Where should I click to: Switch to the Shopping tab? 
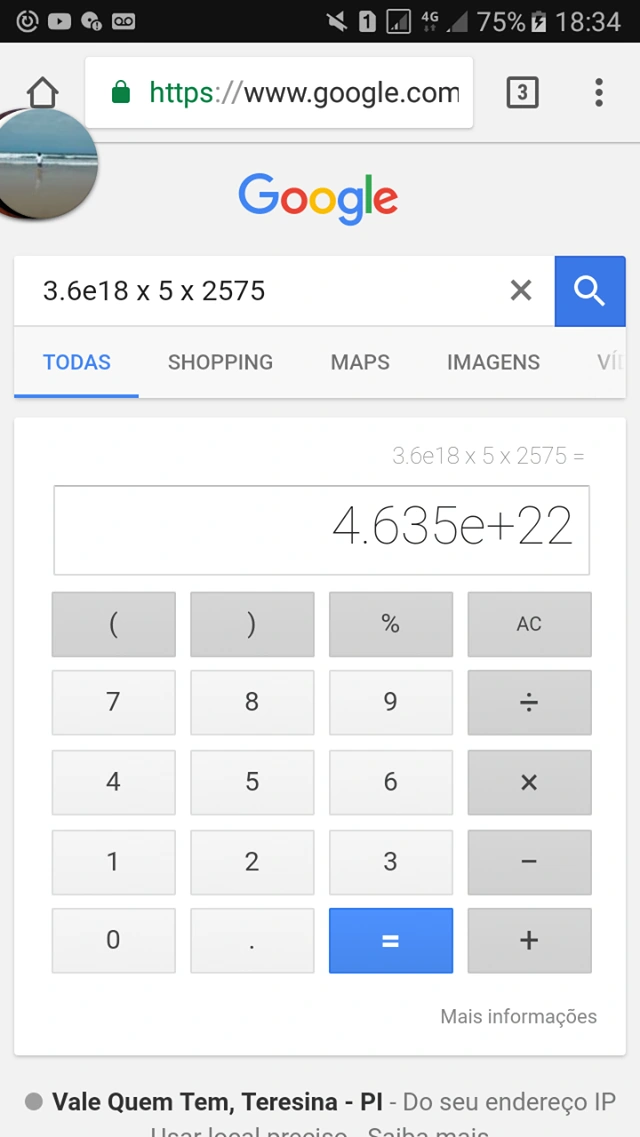click(x=220, y=362)
